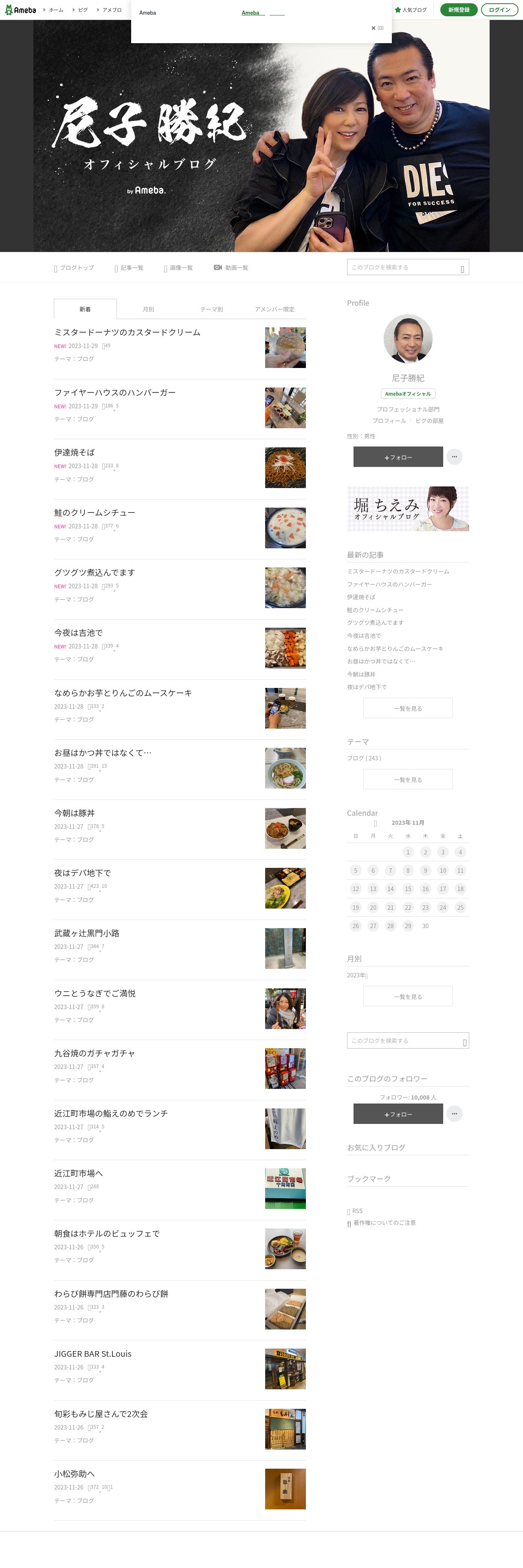The height and width of the screenshot is (1568, 523).
Task: Follow the blog from the Profile section
Action: (398, 457)
